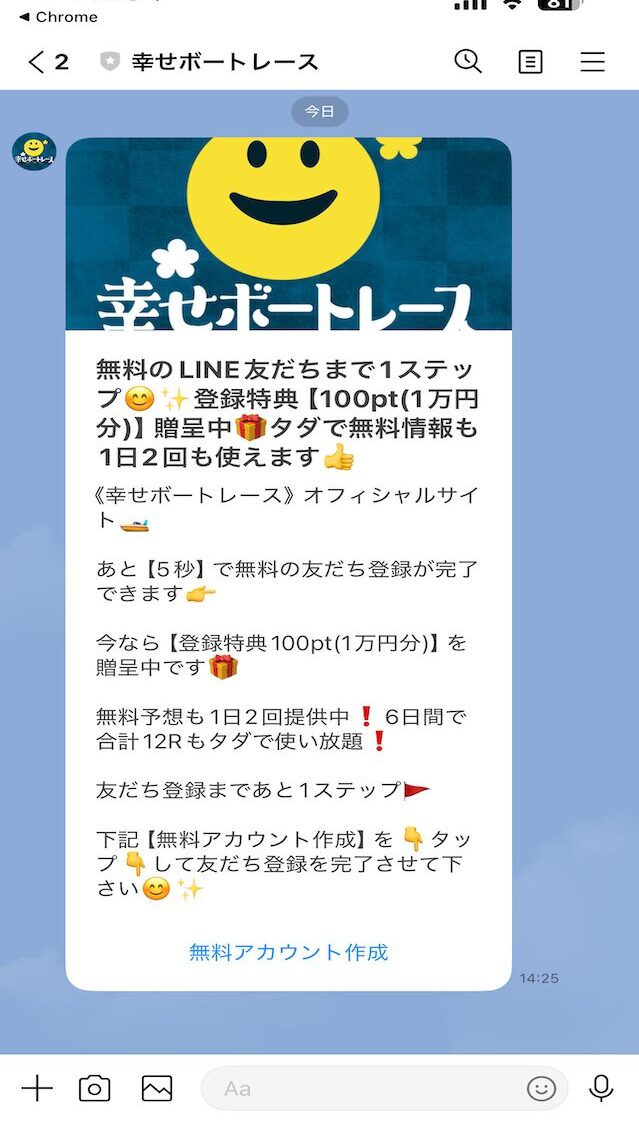Open the plus attachment menu

click(x=36, y=1088)
